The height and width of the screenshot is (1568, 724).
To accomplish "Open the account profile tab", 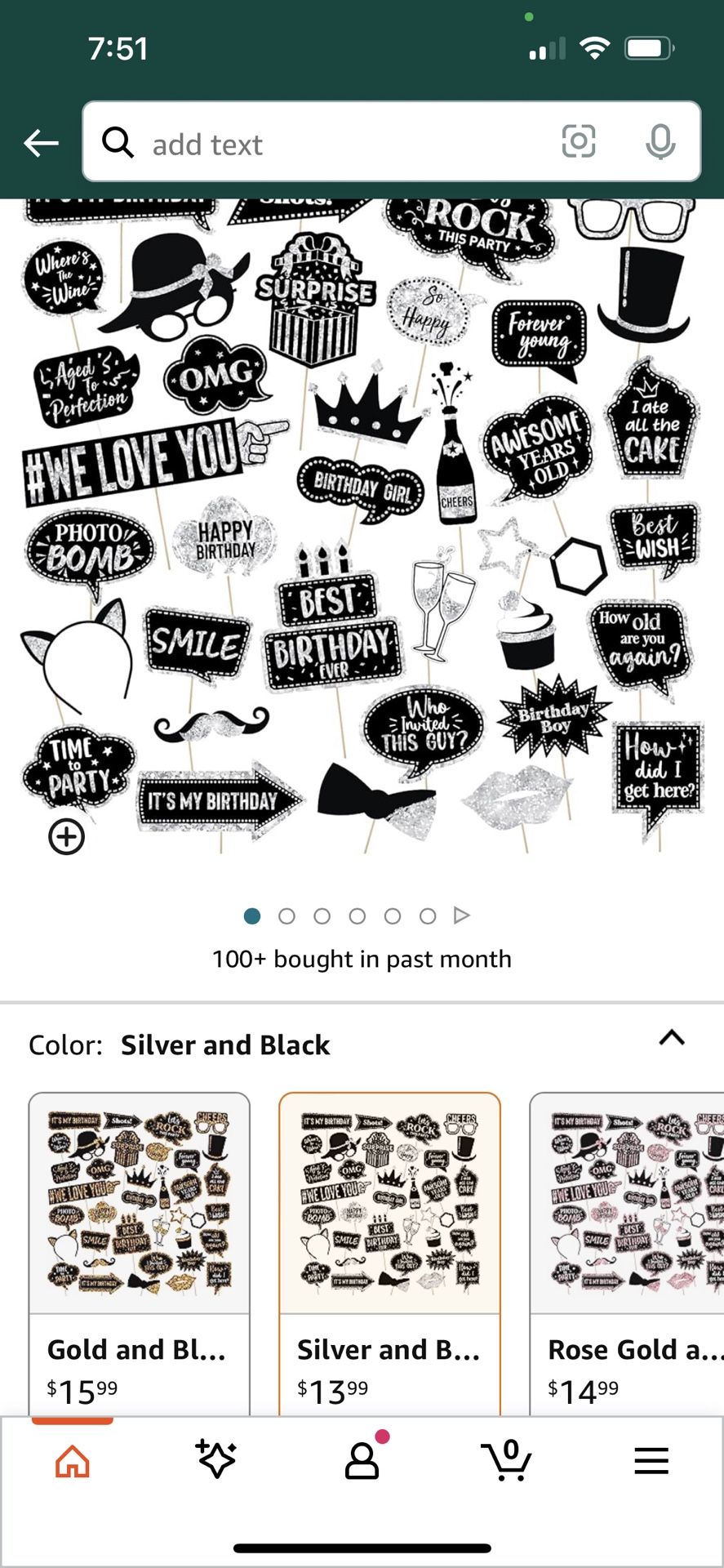I will 362,1459.
